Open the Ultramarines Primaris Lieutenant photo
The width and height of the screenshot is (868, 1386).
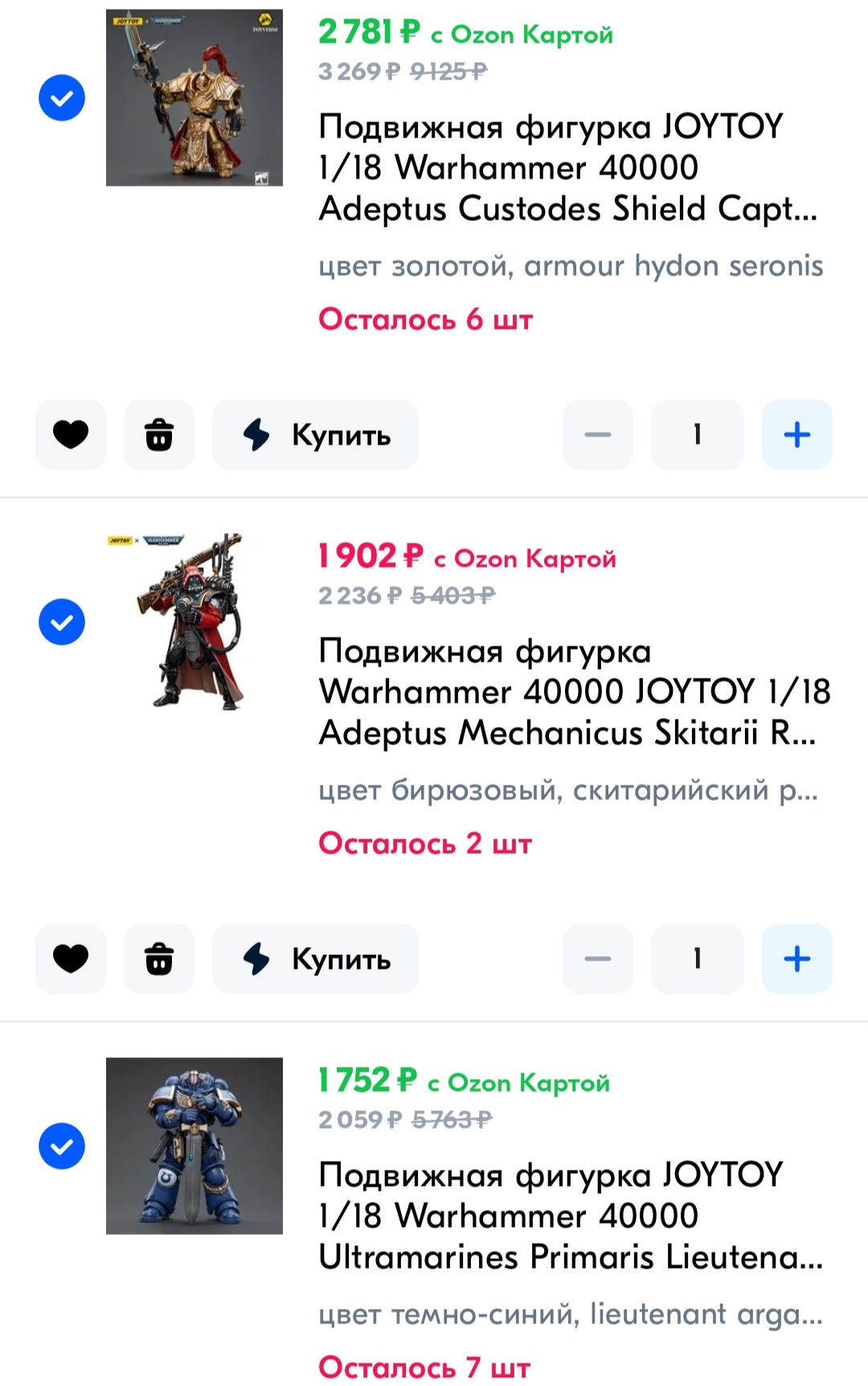click(x=194, y=1146)
